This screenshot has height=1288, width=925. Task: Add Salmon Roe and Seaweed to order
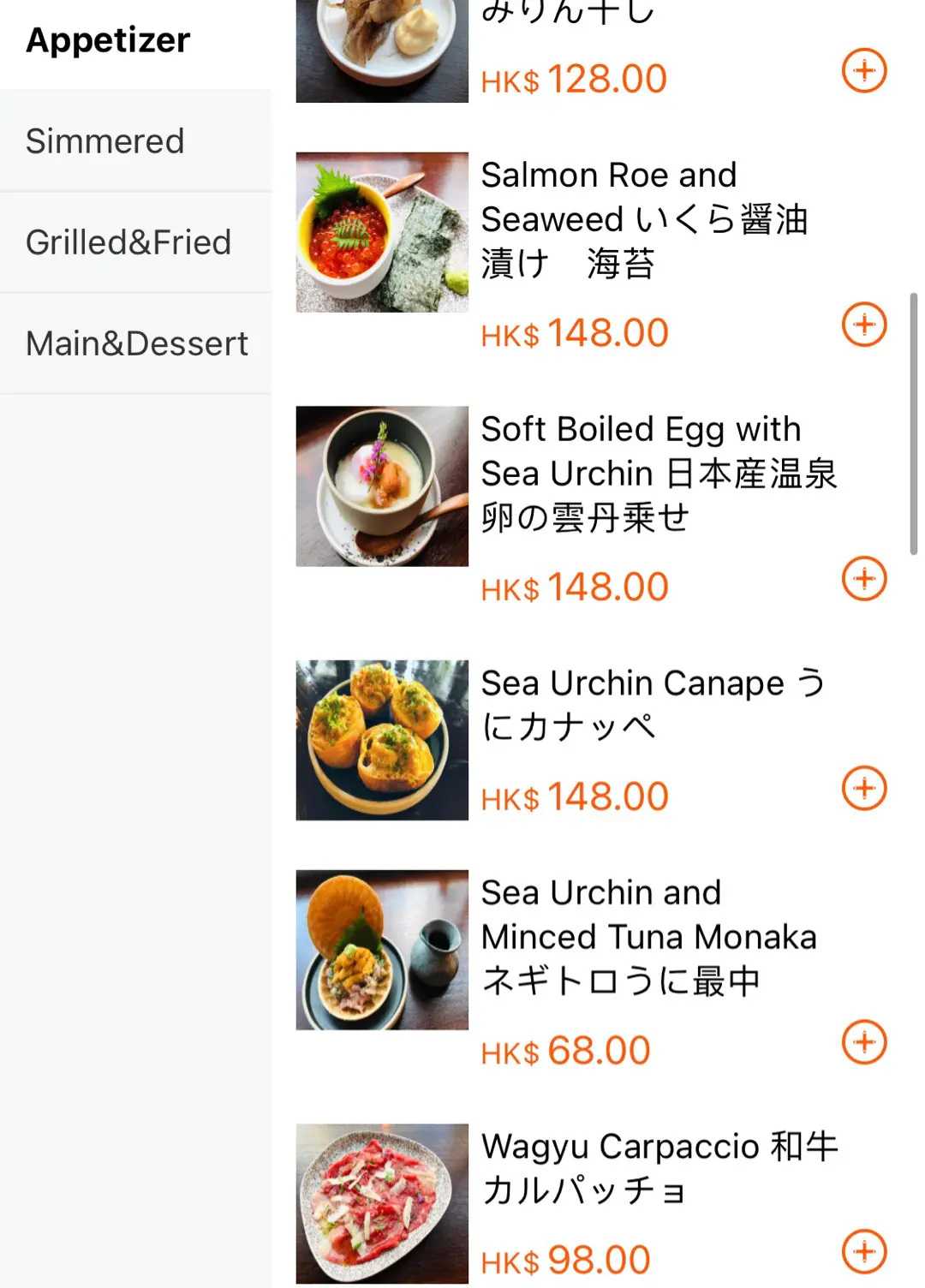[864, 325]
